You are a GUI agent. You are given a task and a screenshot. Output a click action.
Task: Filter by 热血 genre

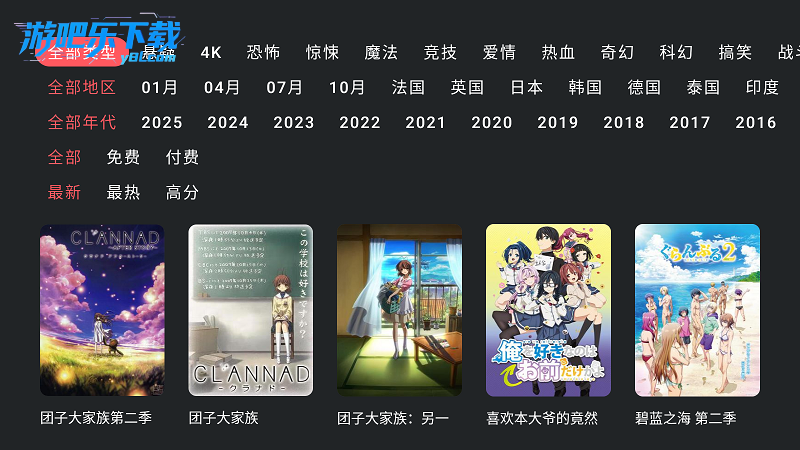(558, 52)
